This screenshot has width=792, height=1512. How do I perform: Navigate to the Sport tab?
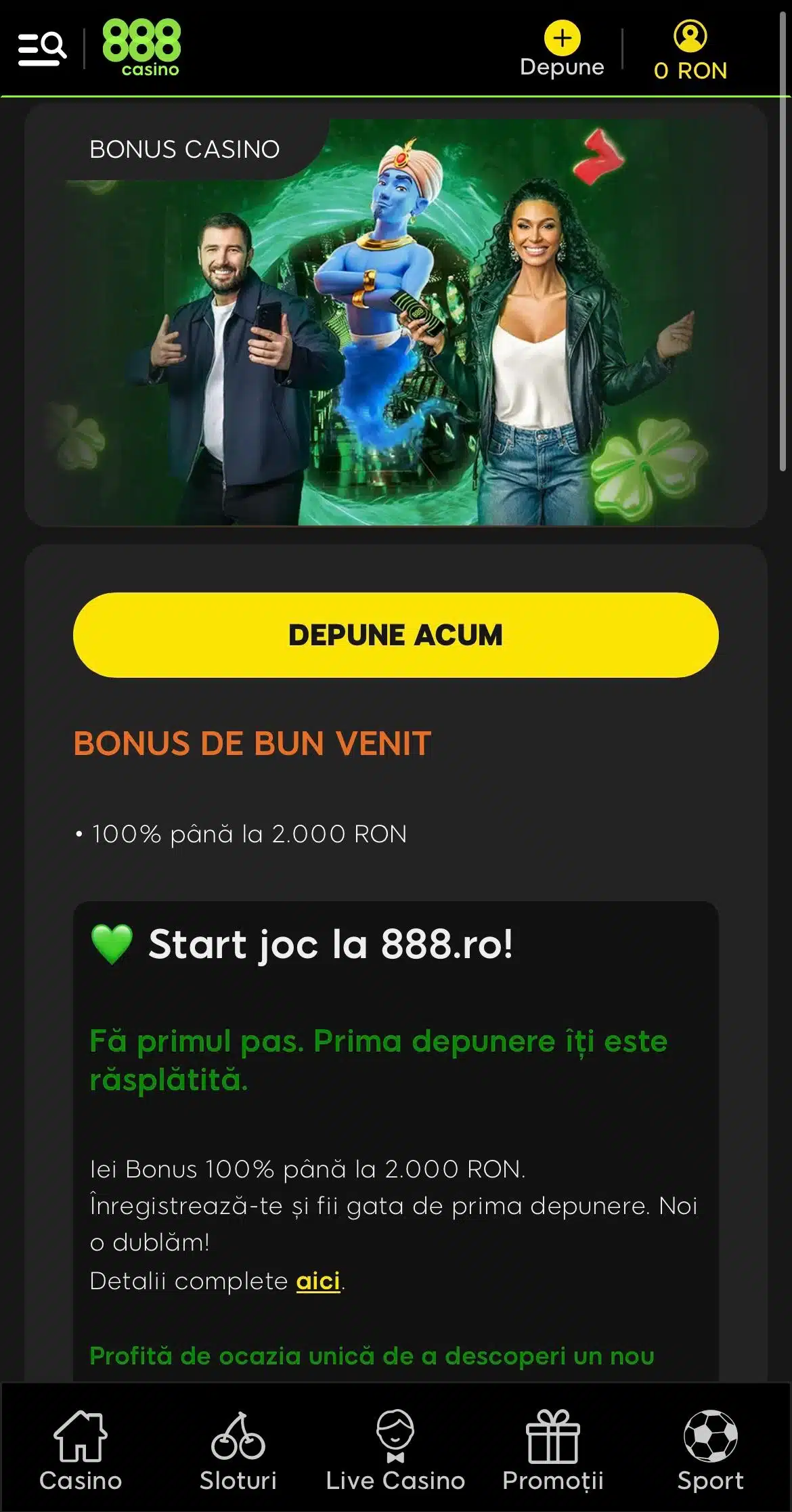pos(710,1445)
